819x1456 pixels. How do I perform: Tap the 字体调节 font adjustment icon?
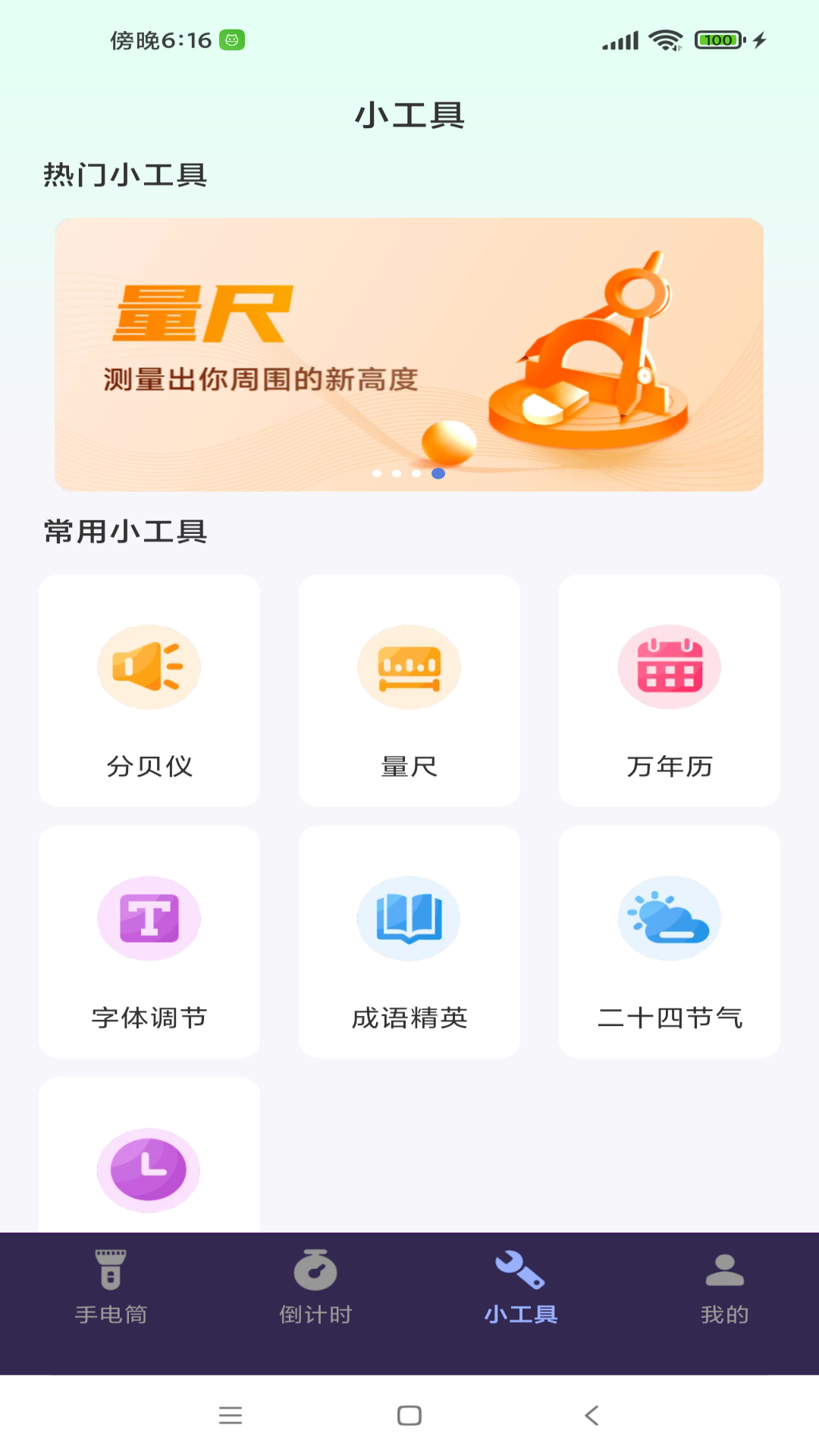(x=149, y=918)
